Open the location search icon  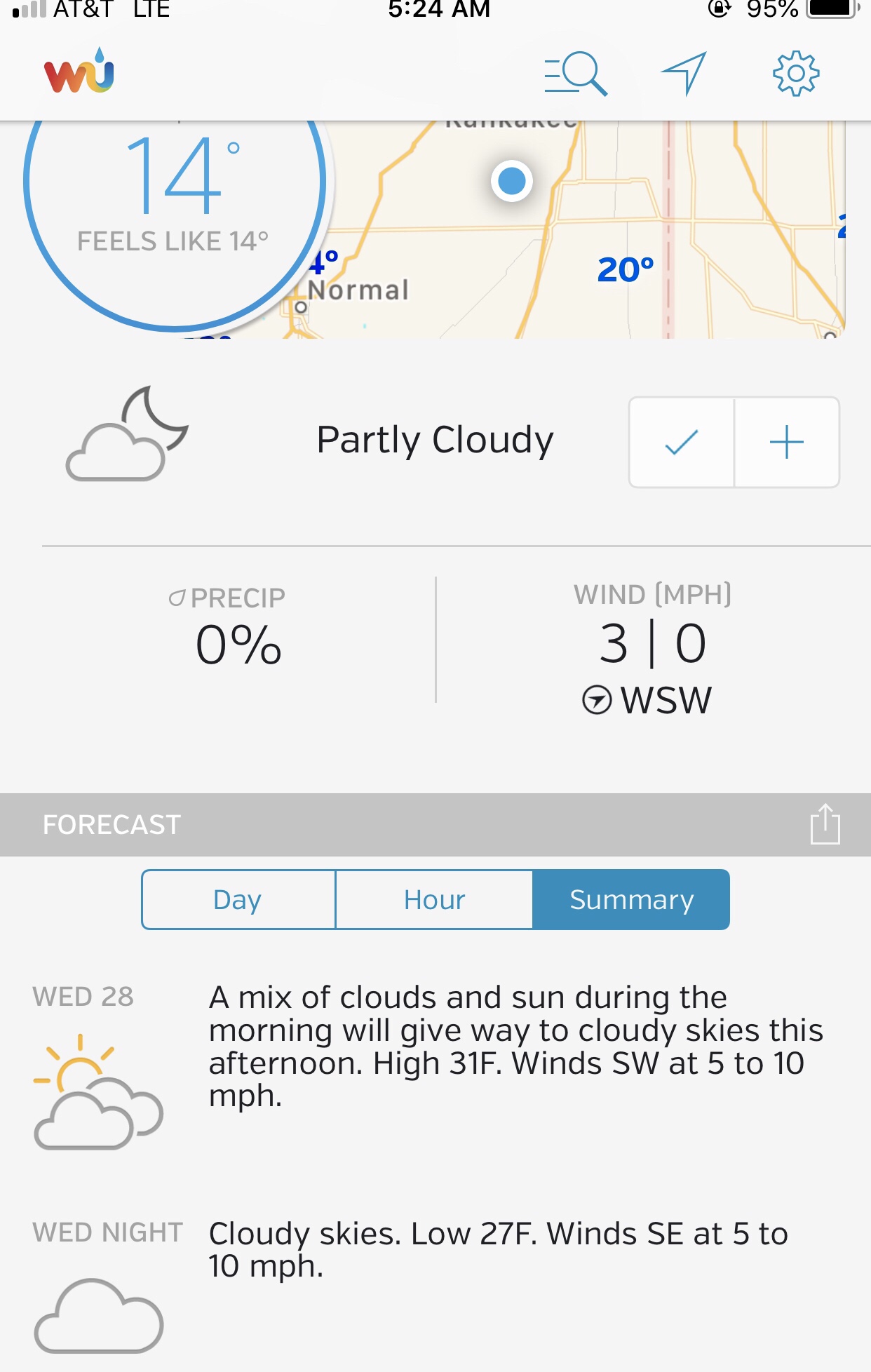(x=576, y=73)
